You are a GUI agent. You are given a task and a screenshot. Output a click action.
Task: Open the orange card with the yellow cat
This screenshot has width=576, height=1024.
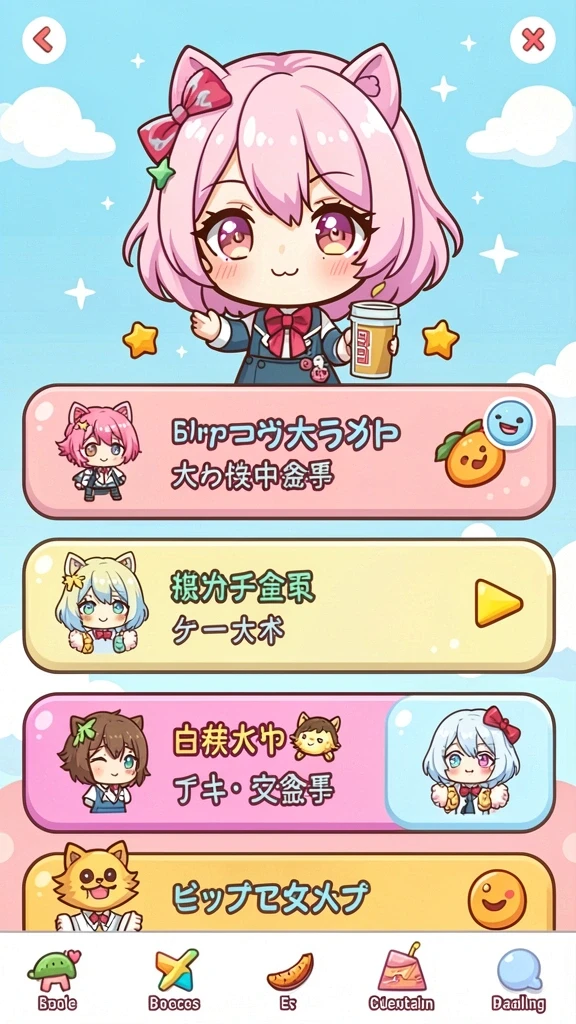(289, 892)
